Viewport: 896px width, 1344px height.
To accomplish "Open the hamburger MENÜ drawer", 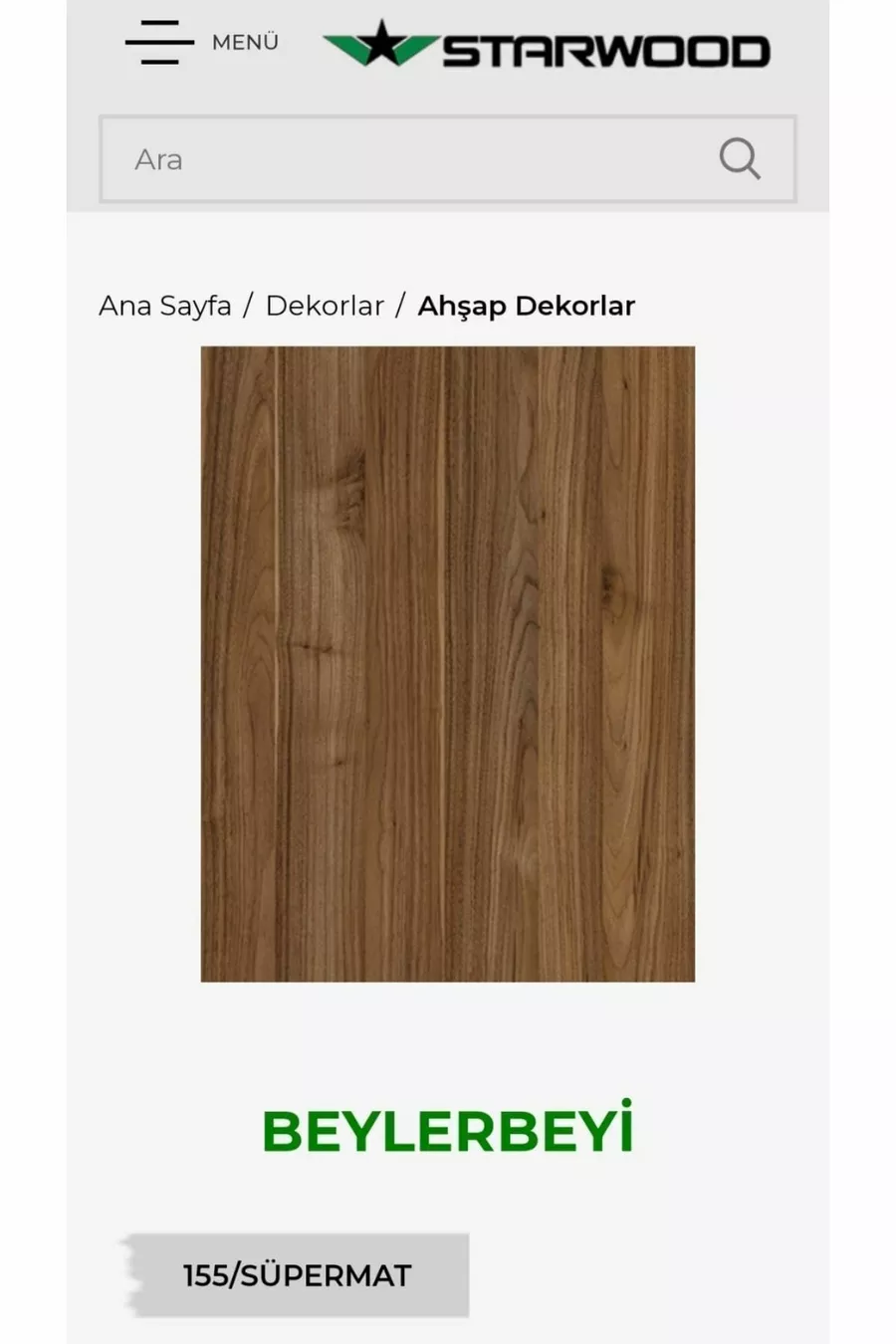I will pyautogui.click(x=160, y=43).
